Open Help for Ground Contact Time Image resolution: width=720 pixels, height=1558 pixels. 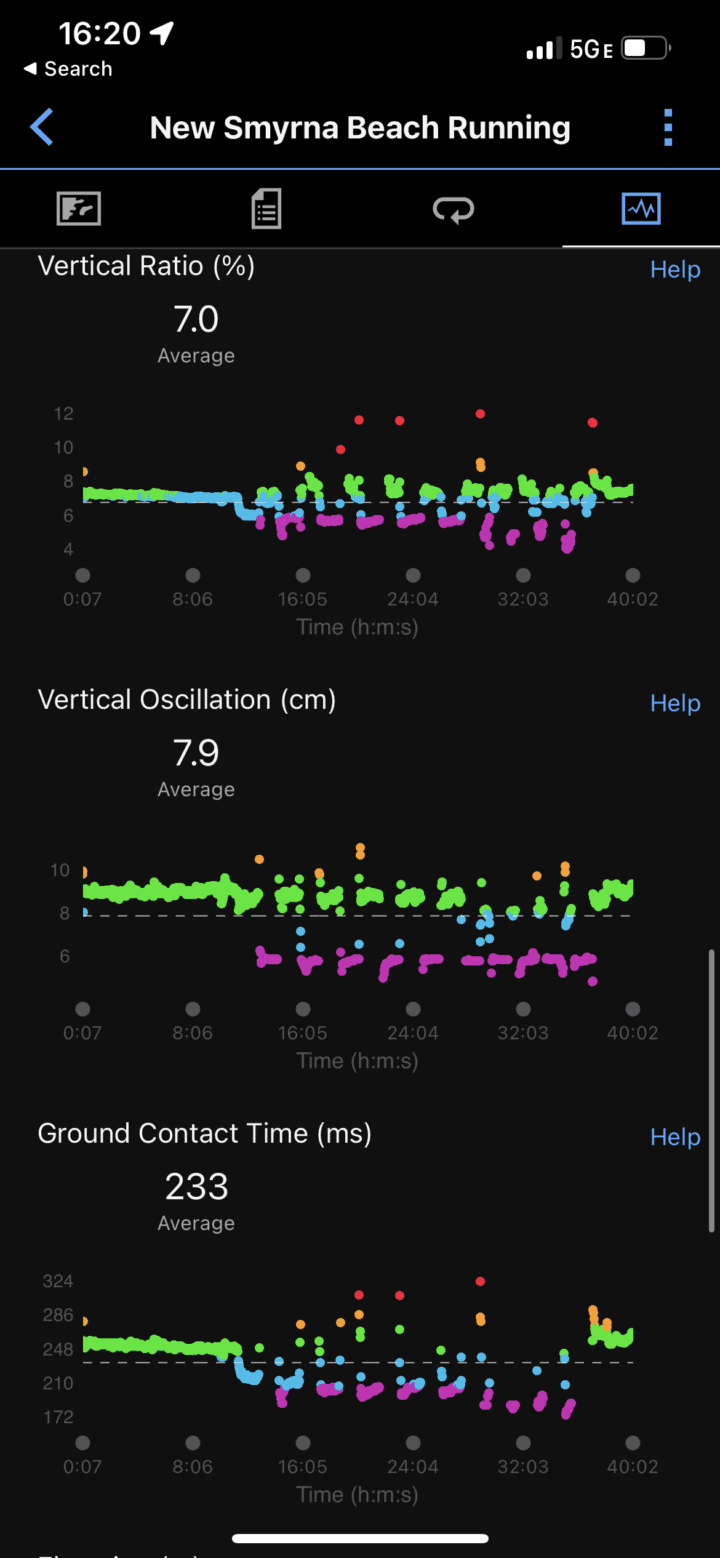tap(675, 1137)
